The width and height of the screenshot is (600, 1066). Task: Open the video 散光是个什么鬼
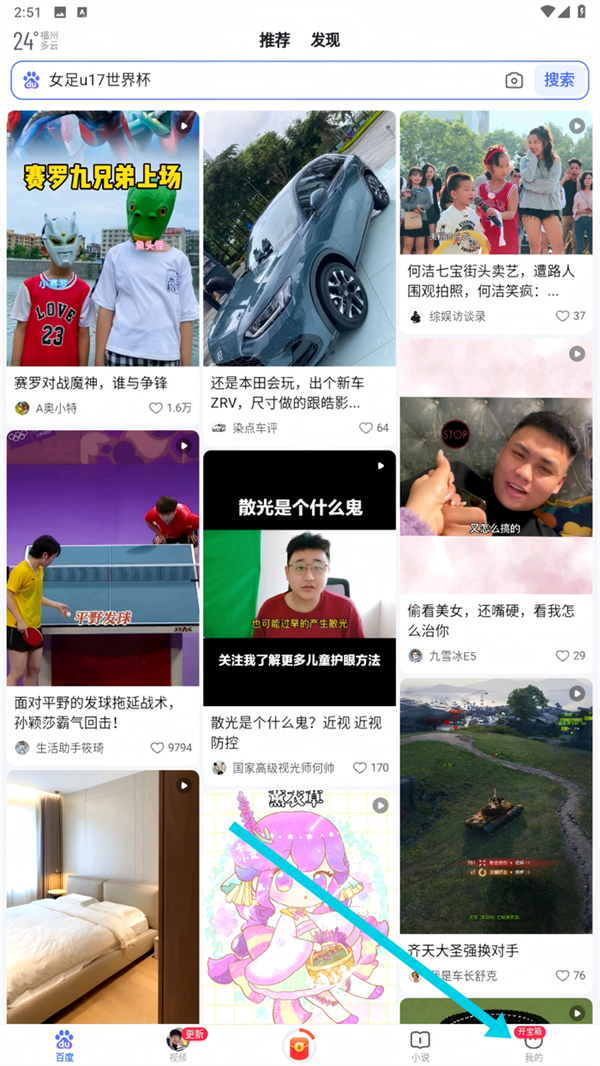[299, 578]
